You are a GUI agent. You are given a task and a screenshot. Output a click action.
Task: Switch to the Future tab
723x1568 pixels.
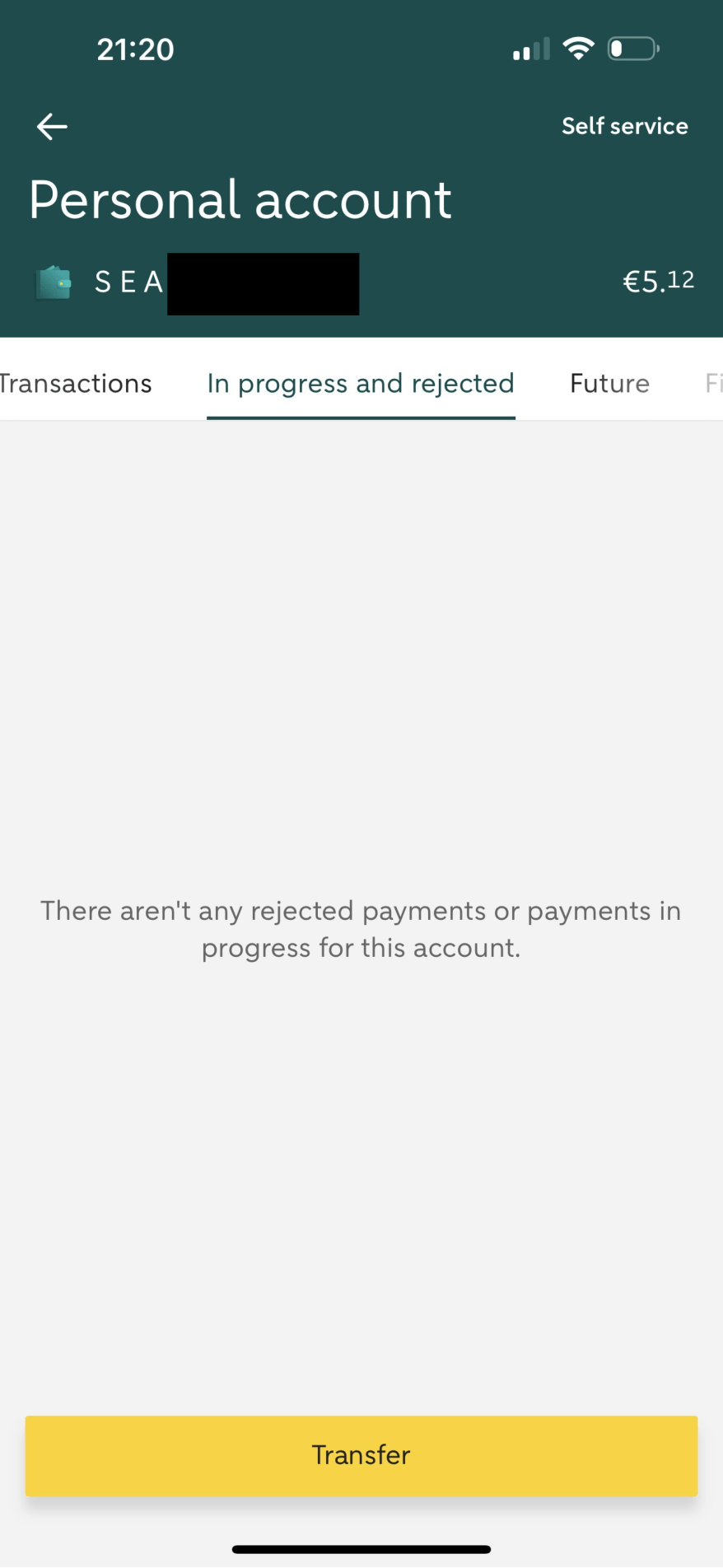[x=609, y=384]
